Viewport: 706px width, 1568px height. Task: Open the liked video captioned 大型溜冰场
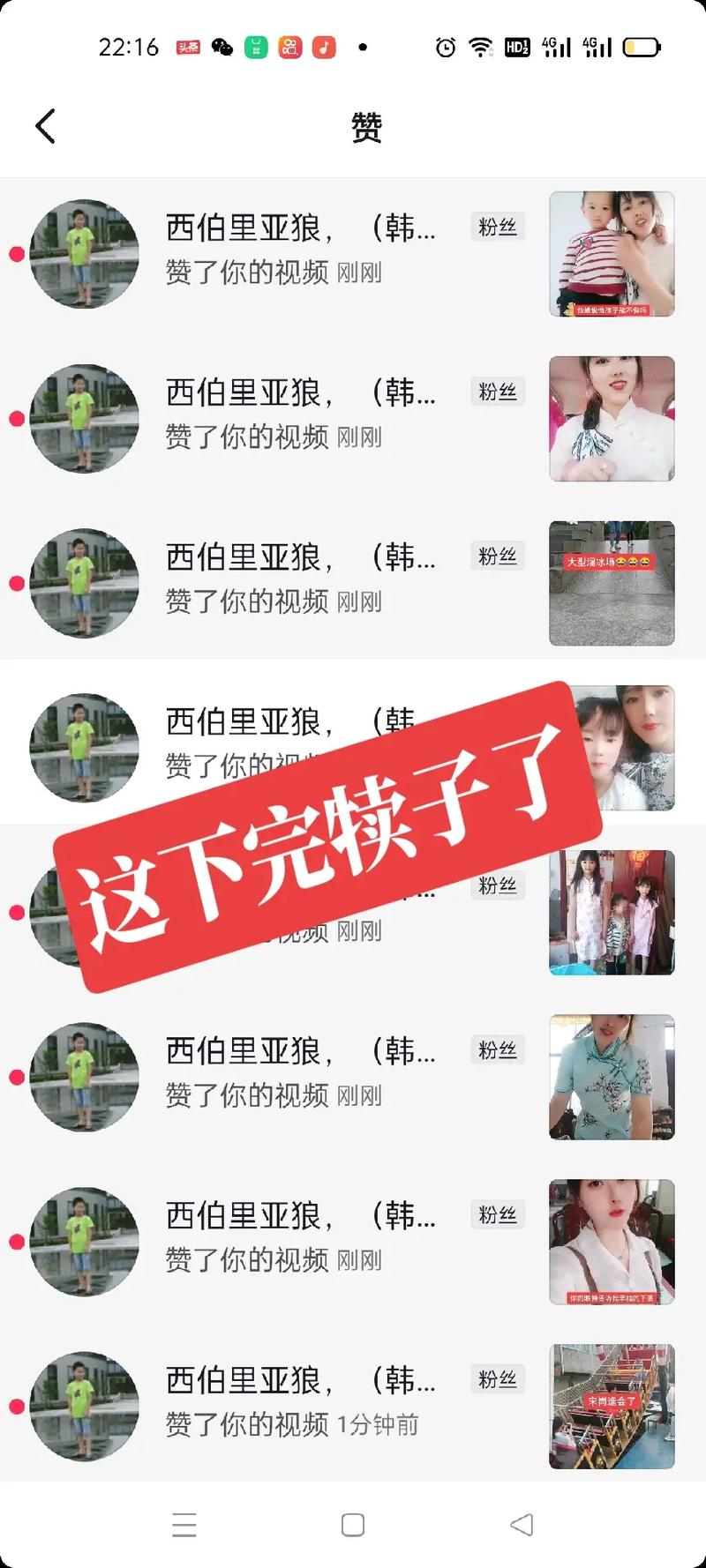[x=612, y=583]
